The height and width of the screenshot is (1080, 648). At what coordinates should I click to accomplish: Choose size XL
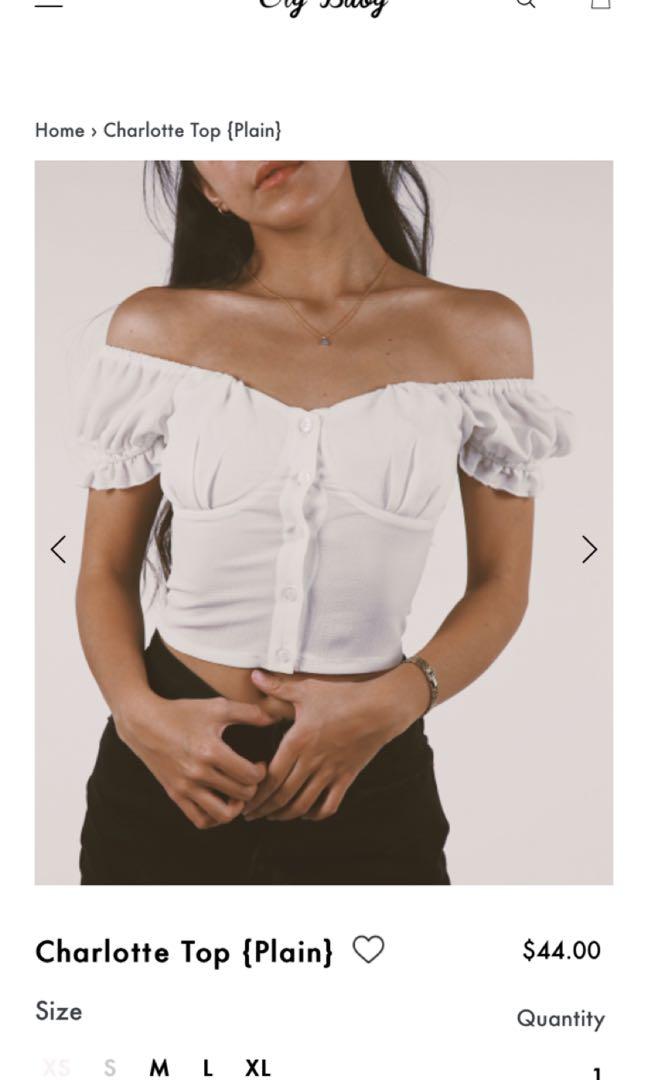click(258, 1068)
